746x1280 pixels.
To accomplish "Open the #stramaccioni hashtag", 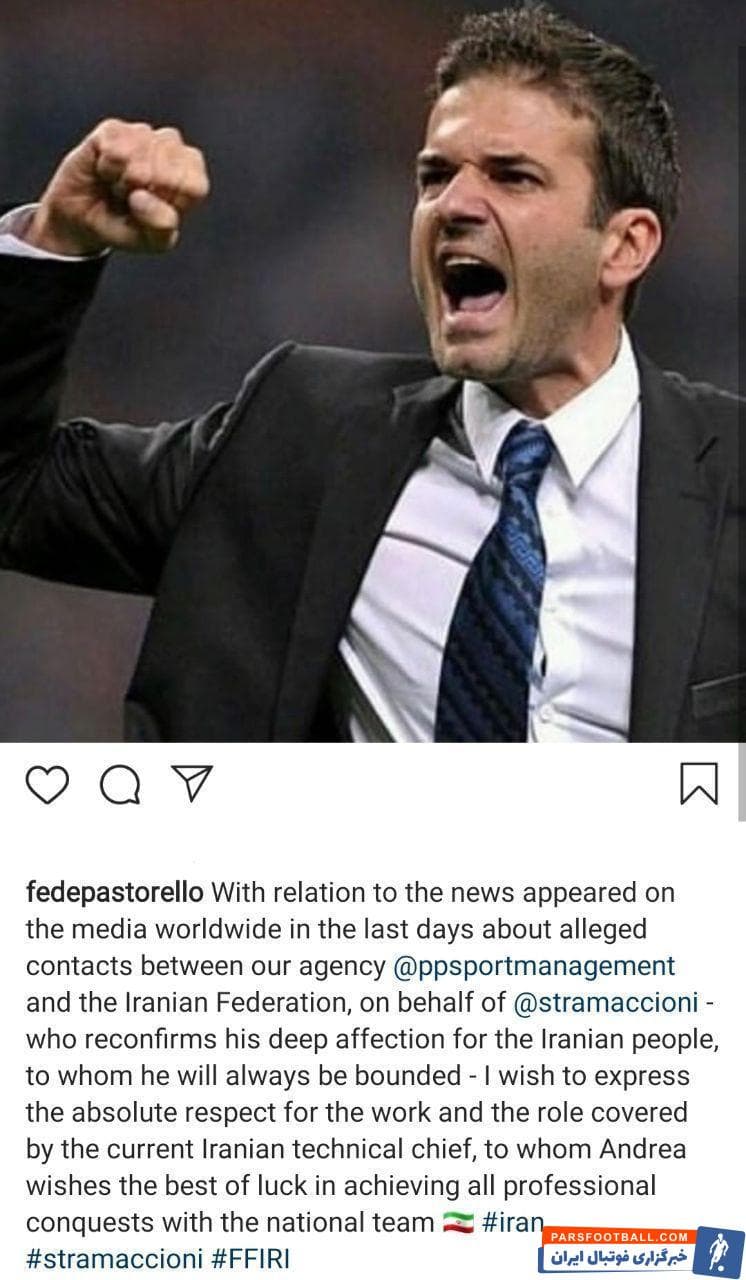I will coord(116,1258).
